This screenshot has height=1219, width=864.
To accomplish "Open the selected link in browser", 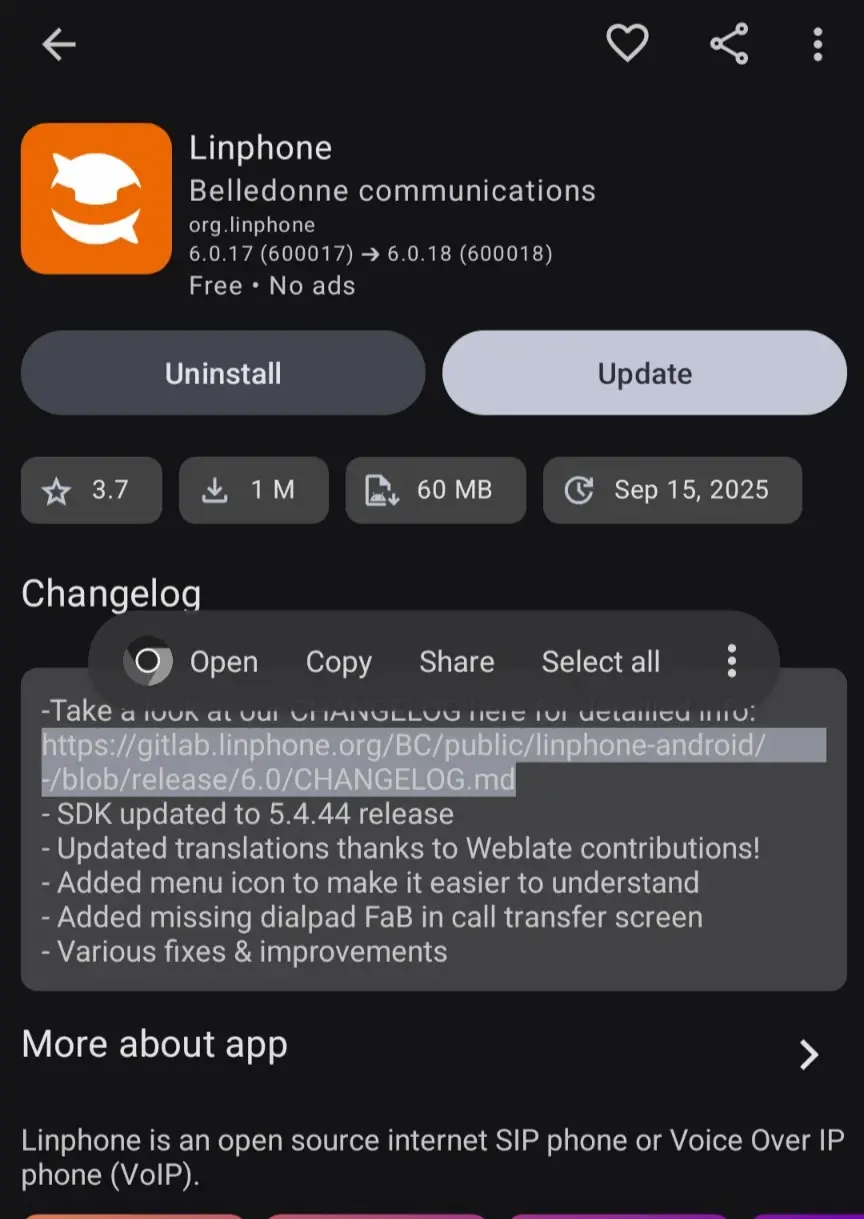I will [x=194, y=662].
